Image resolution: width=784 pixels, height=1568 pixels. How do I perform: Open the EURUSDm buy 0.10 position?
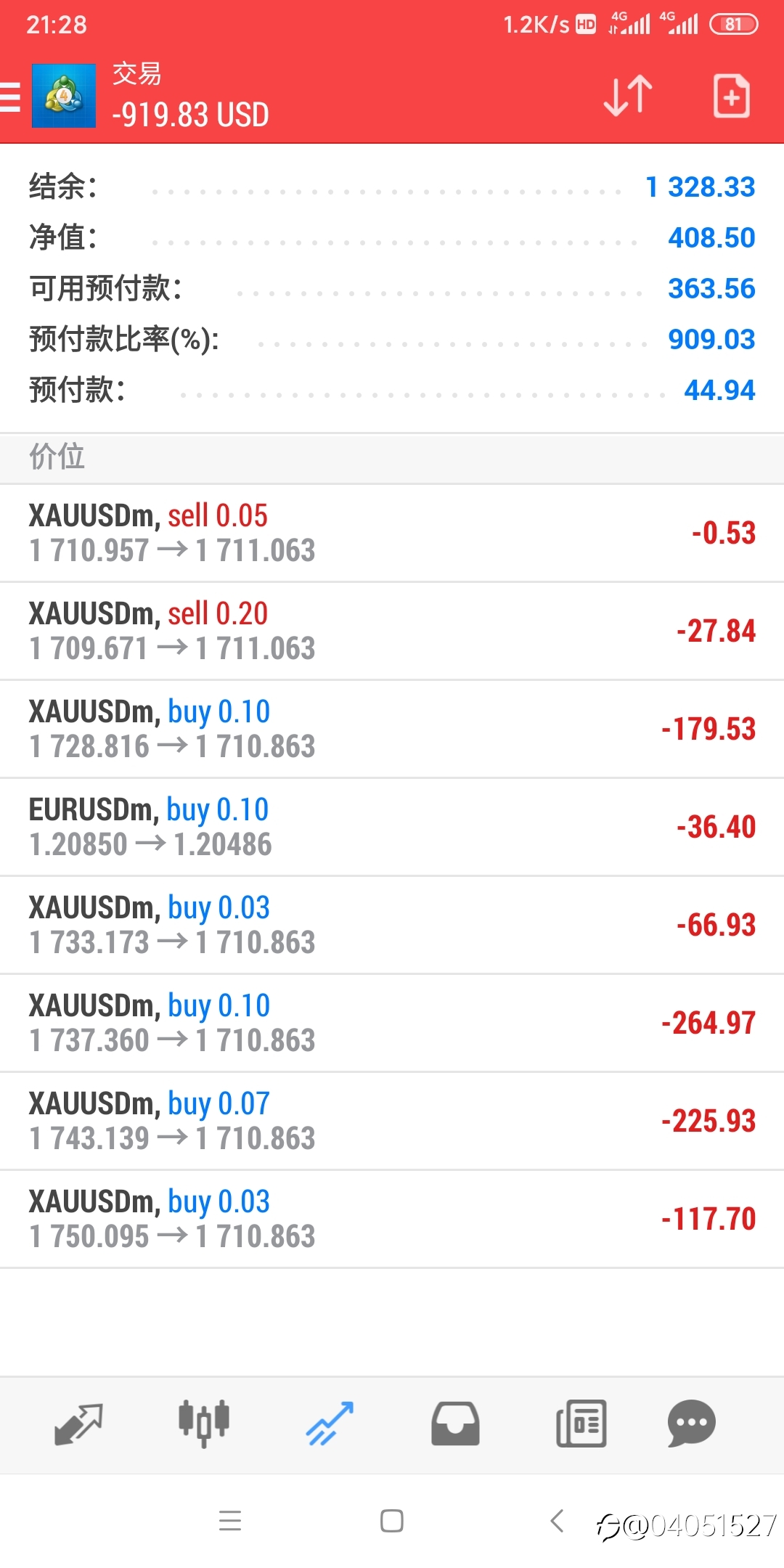(x=392, y=827)
